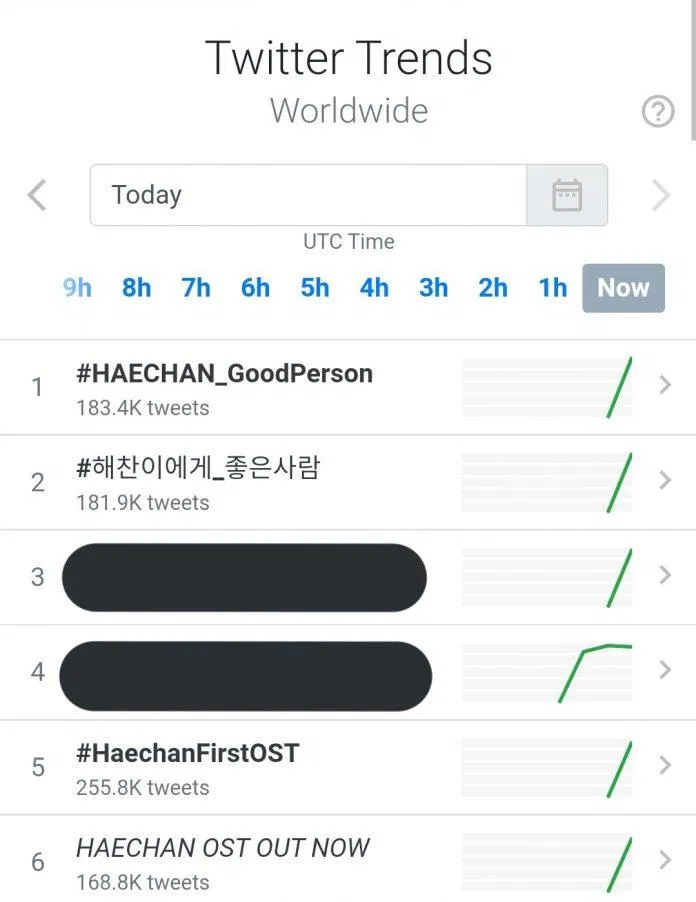
Task: Tap the Today date field
Action: pyautogui.click(x=308, y=195)
